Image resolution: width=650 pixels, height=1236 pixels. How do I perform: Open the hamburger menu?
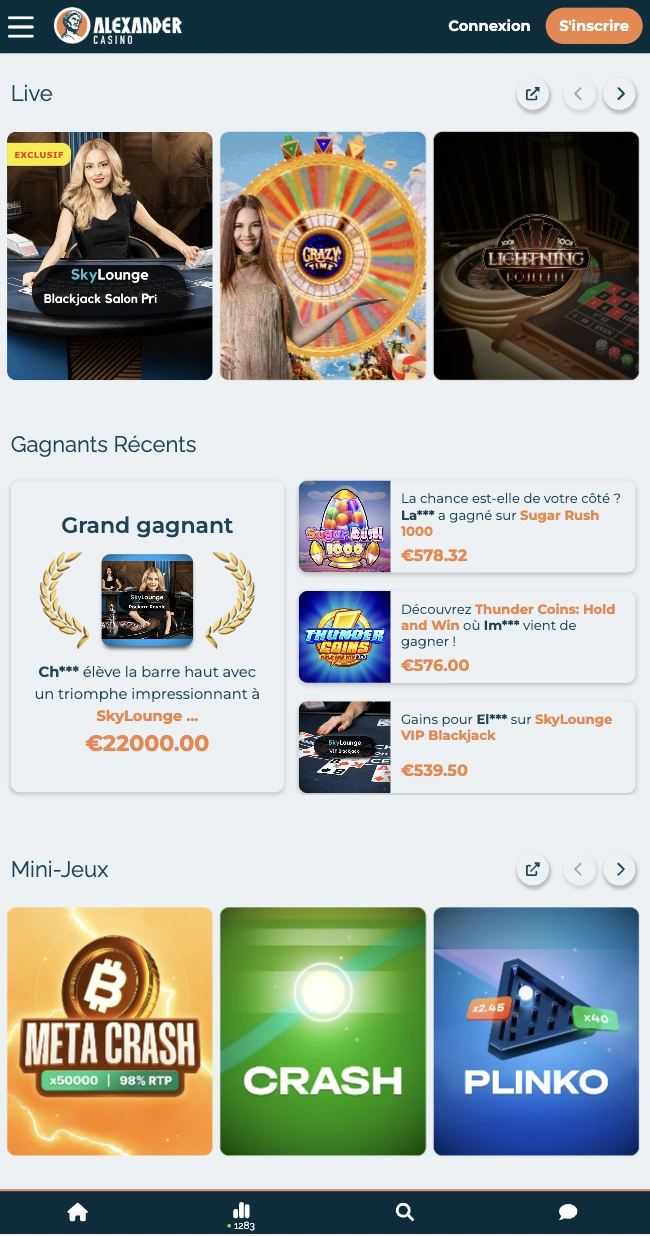point(21,26)
